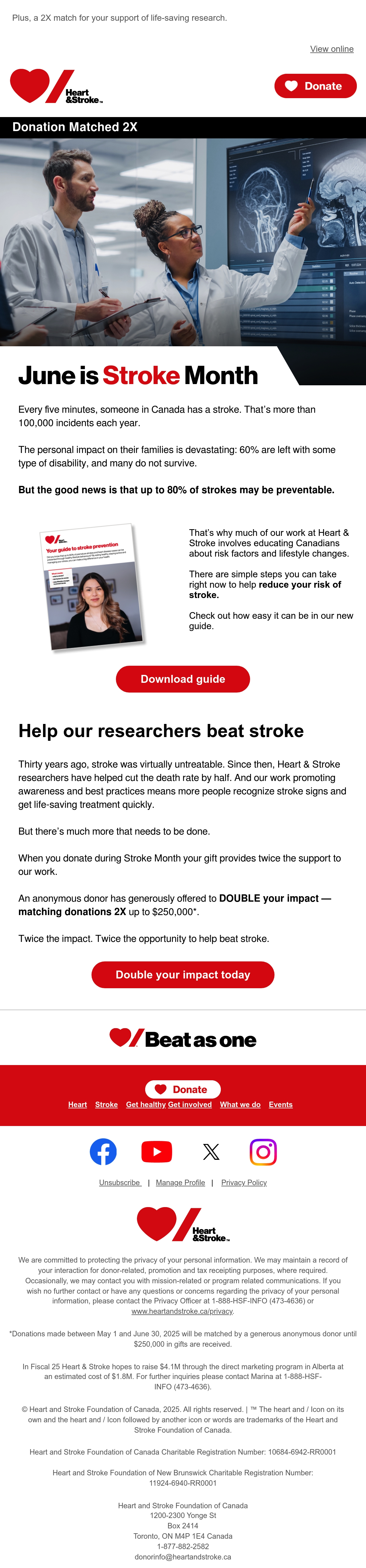Tap the red Donate button in header
This screenshot has height=1568, width=366.
pyautogui.click(x=315, y=86)
